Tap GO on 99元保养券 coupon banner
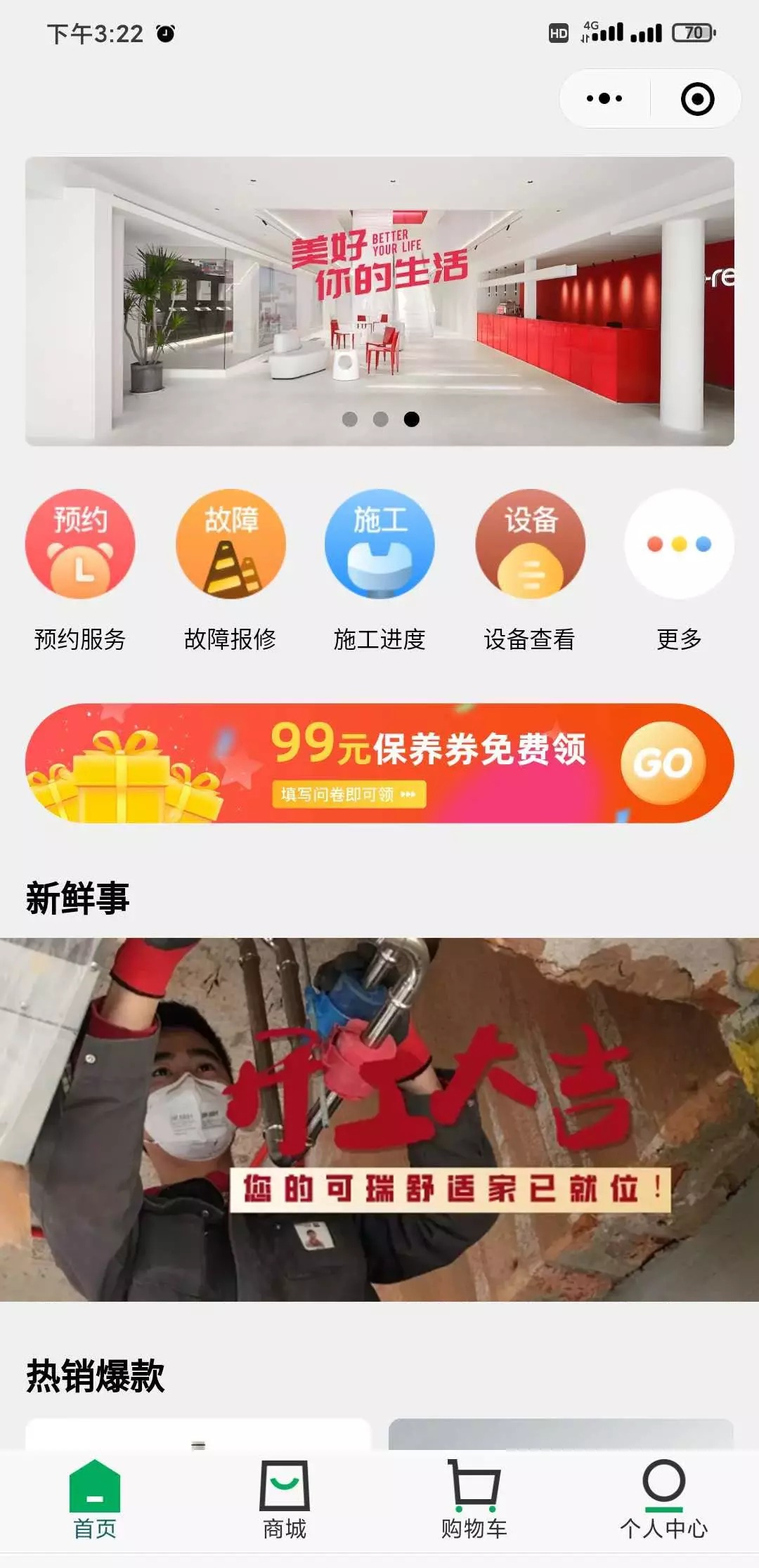Screen dimensions: 759x1568 click(662, 763)
